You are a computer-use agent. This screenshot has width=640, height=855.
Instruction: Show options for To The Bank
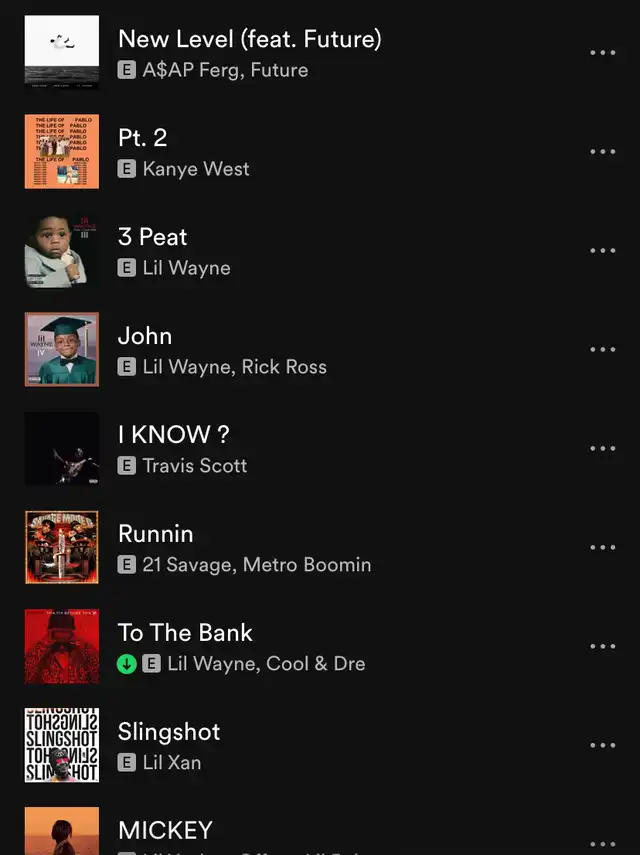602,647
